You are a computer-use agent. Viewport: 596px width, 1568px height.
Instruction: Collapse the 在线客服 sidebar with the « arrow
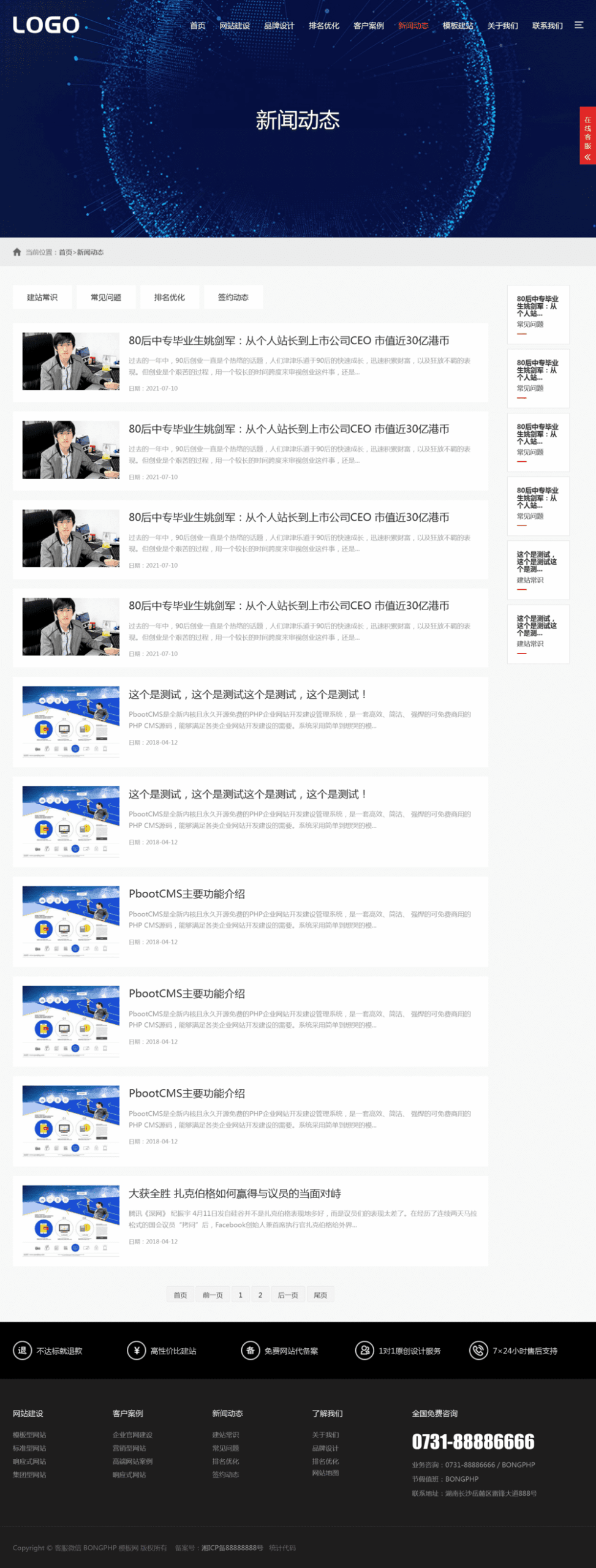tap(586, 155)
